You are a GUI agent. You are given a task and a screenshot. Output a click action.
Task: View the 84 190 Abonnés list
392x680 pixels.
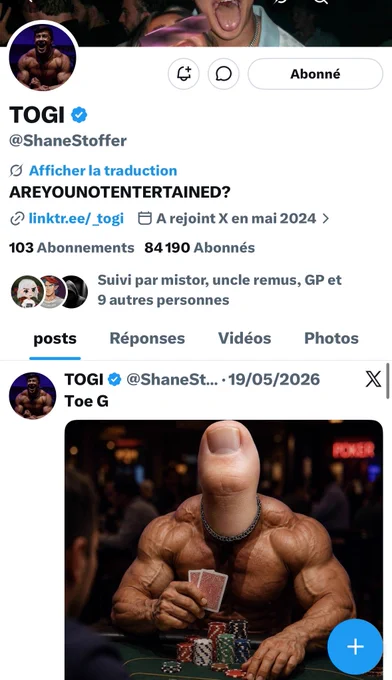point(199,248)
